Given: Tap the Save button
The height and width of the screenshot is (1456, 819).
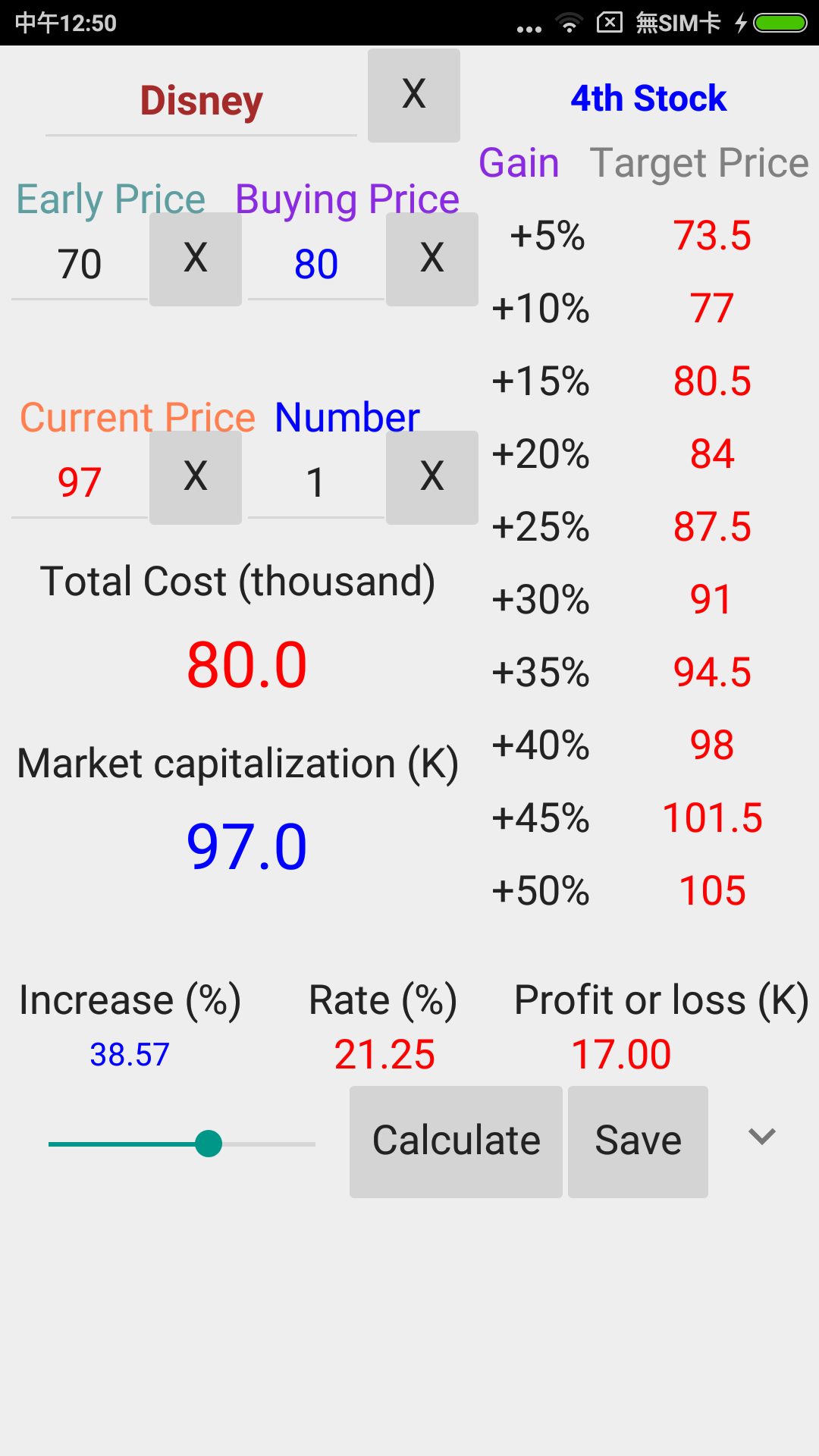Looking at the screenshot, I should pyautogui.click(x=638, y=1141).
